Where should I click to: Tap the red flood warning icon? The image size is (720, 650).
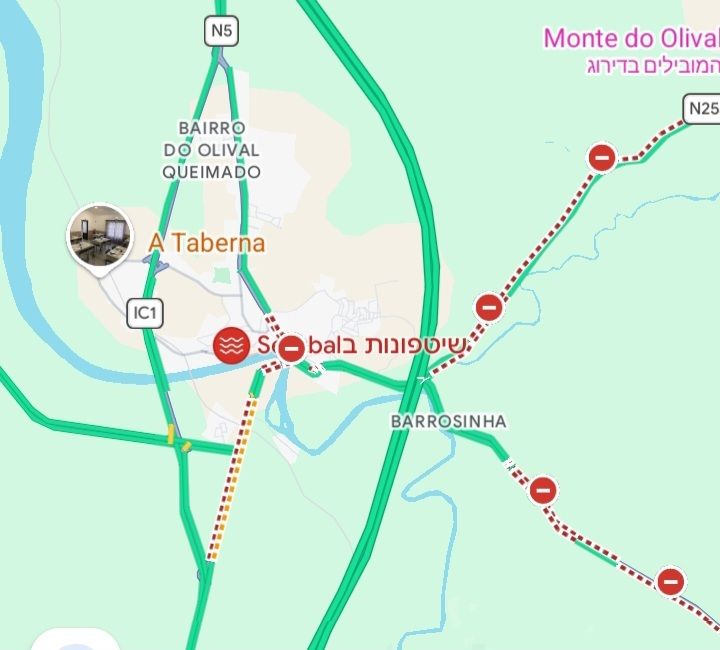[x=233, y=346]
